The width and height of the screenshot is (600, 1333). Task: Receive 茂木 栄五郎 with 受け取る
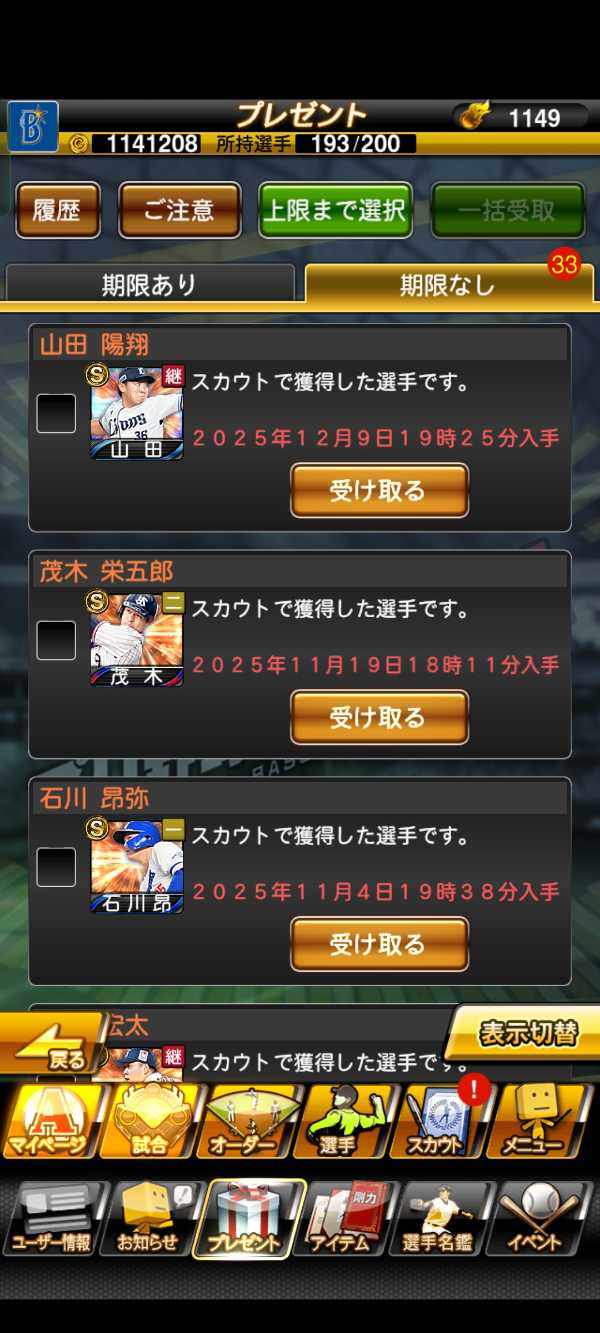[x=379, y=718]
